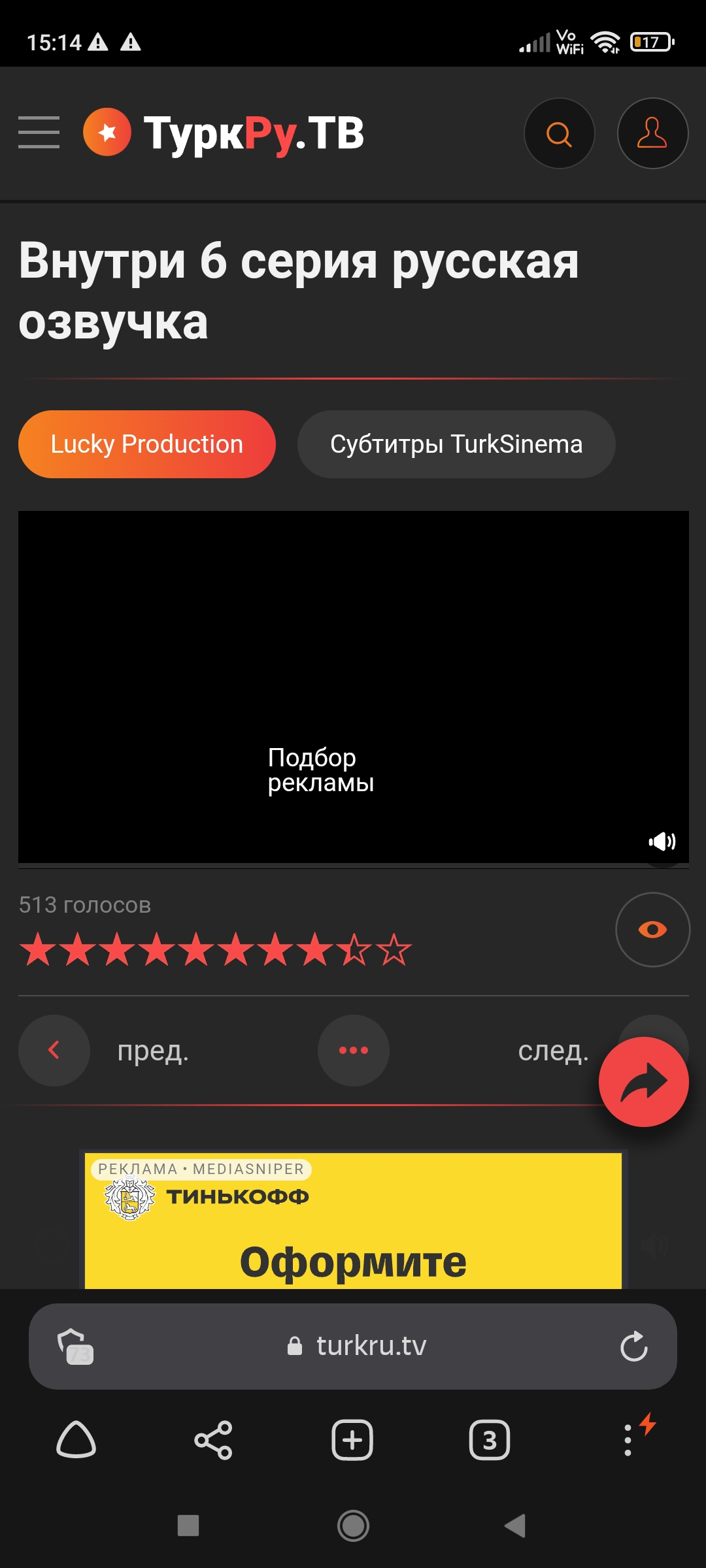View the 3 open tabs
The image size is (706, 1568).
click(x=490, y=1440)
